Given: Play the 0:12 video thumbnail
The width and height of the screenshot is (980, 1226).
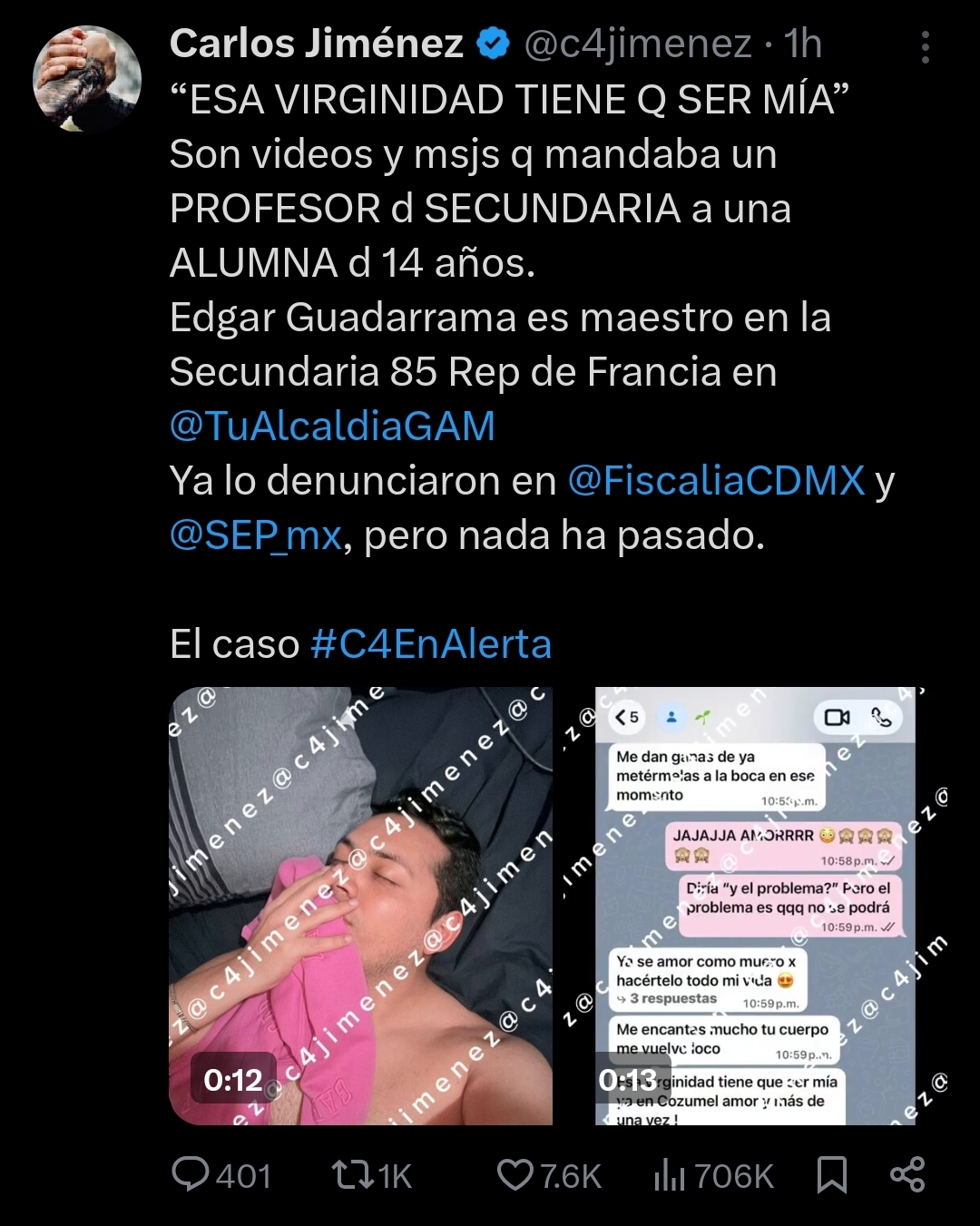Looking at the screenshot, I should point(360,906).
